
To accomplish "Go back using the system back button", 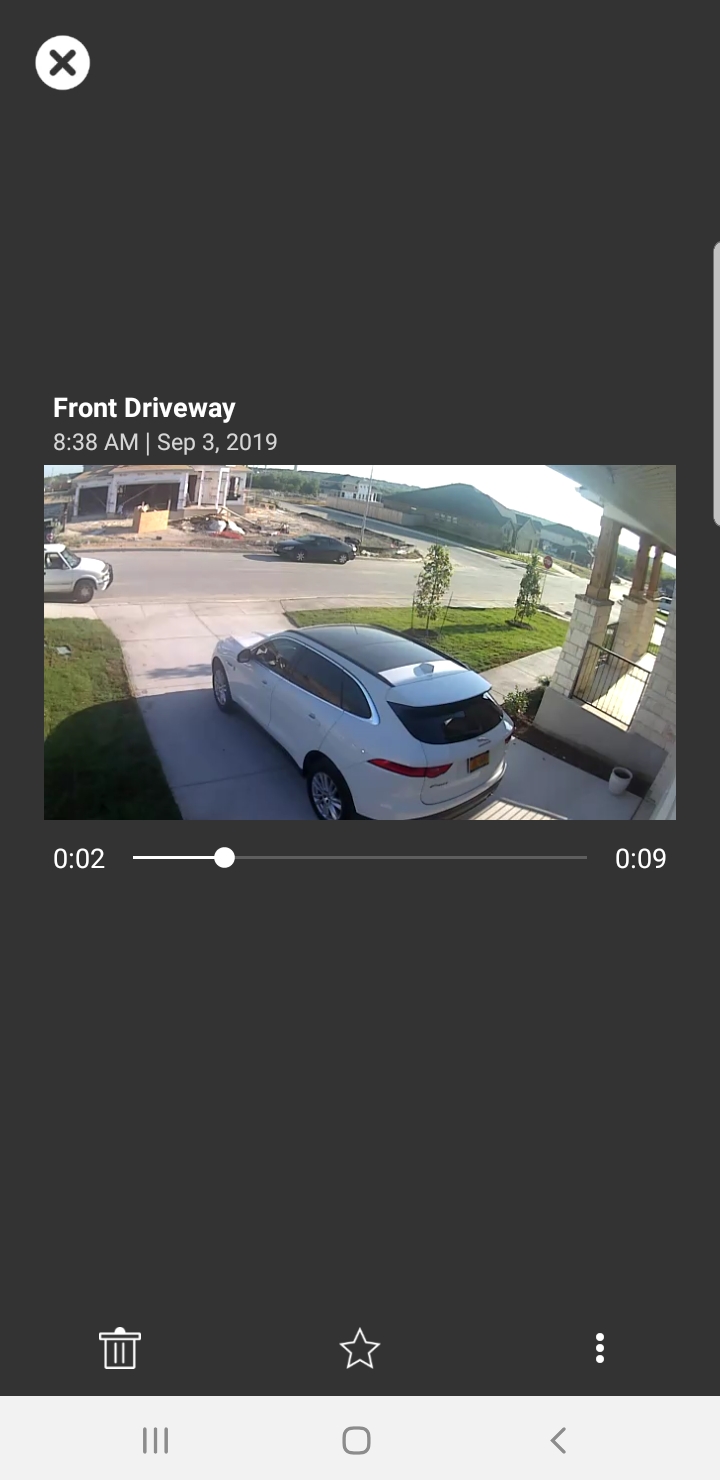I will tap(558, 1440).
